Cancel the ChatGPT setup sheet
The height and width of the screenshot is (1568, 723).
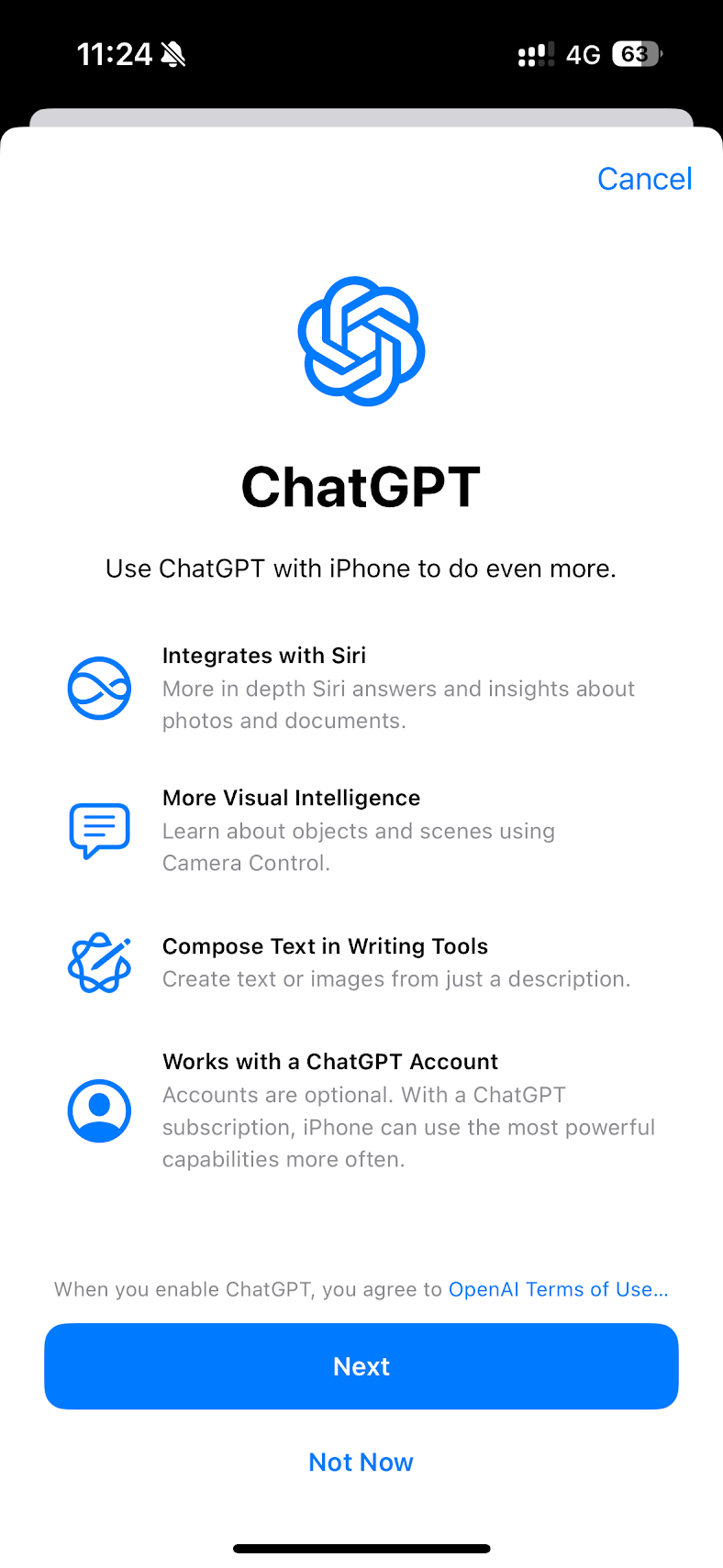pos(644,179)
